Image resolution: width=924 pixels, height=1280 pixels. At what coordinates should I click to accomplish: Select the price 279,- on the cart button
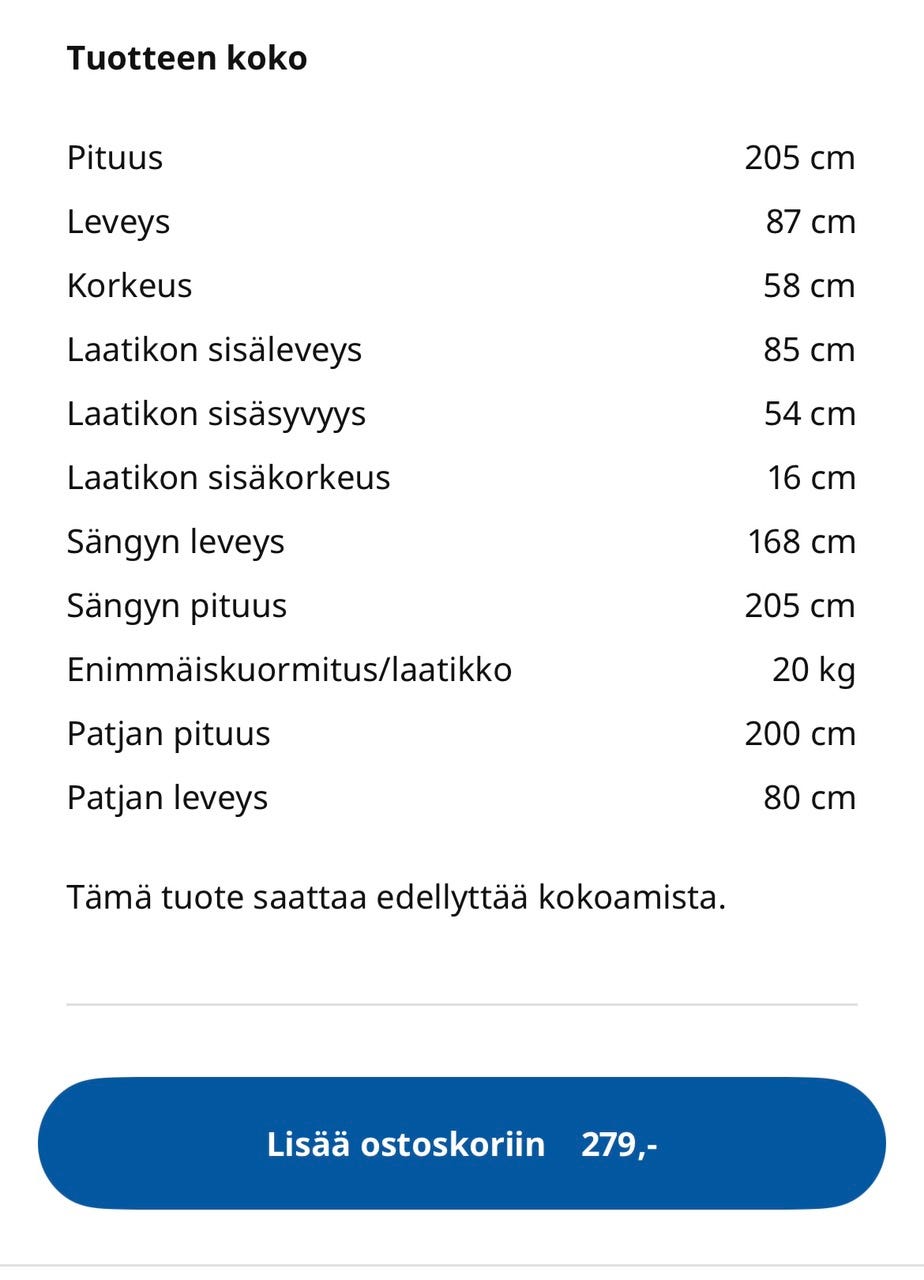point(620,1147)
